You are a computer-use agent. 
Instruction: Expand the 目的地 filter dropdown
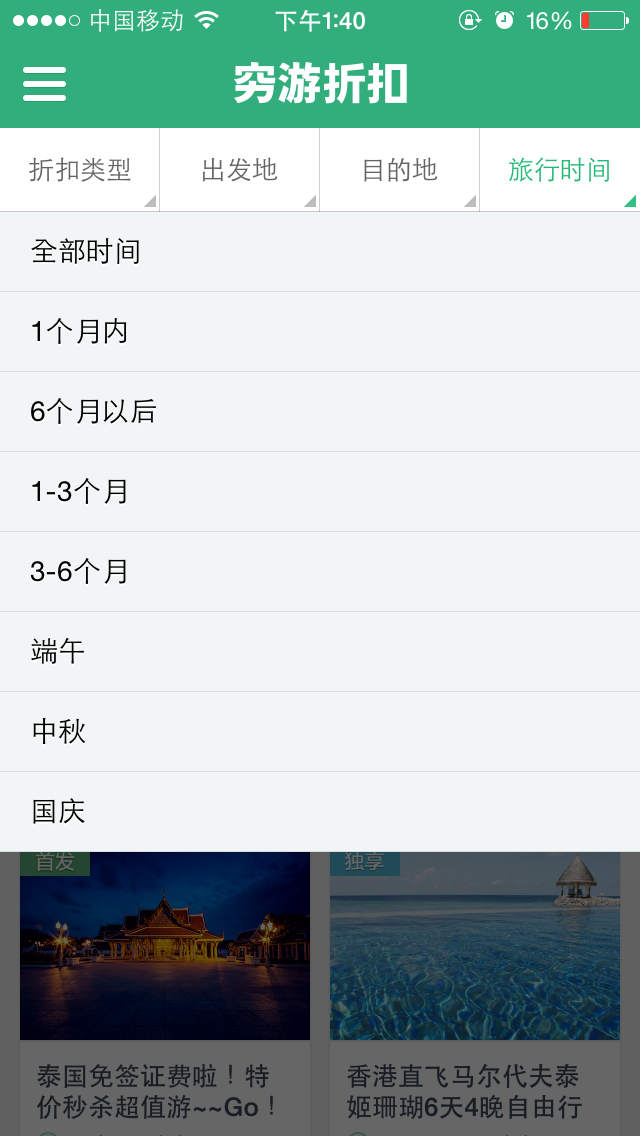tap(399, 170)
